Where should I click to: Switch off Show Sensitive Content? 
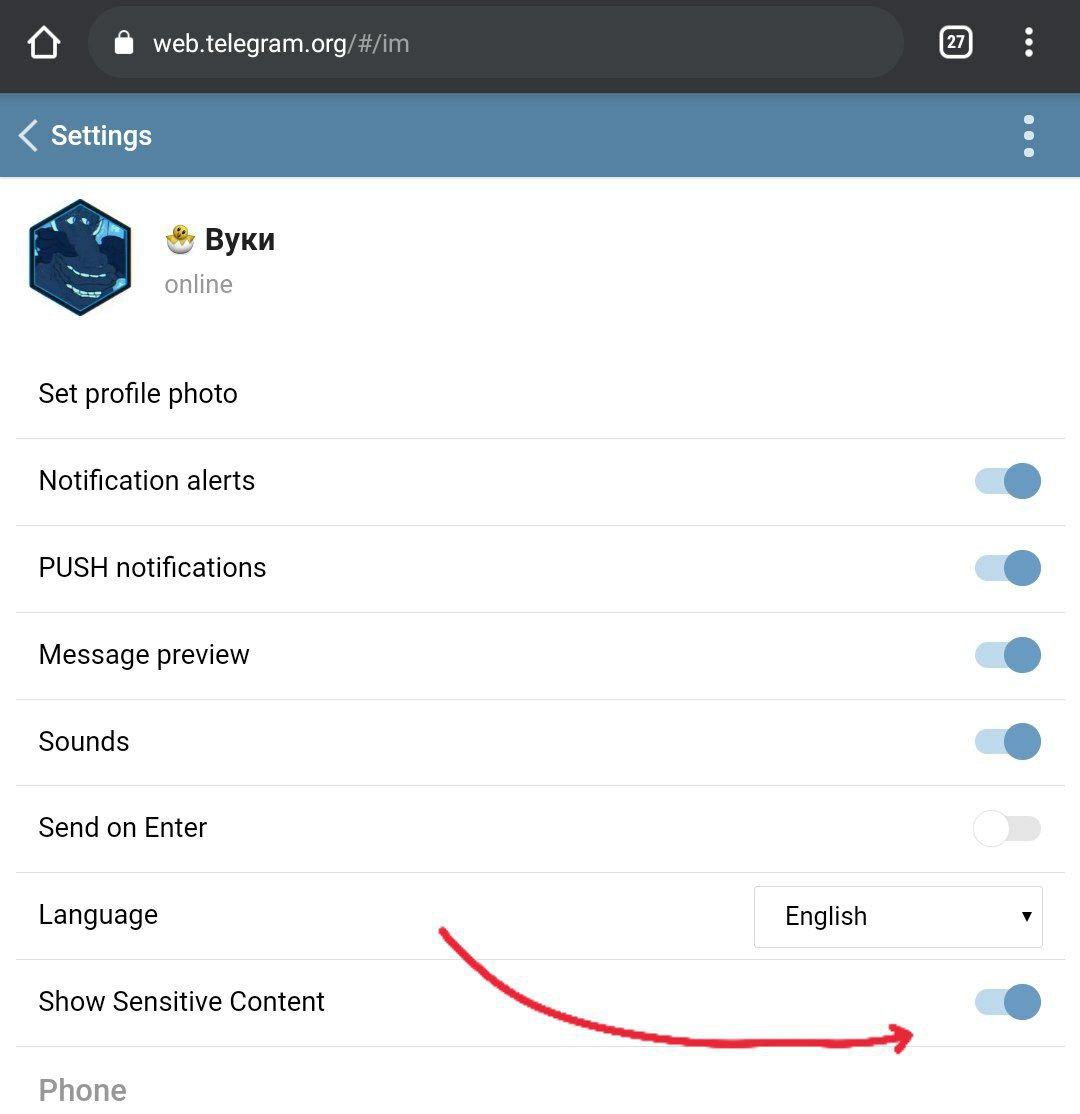[1008, 1002]
